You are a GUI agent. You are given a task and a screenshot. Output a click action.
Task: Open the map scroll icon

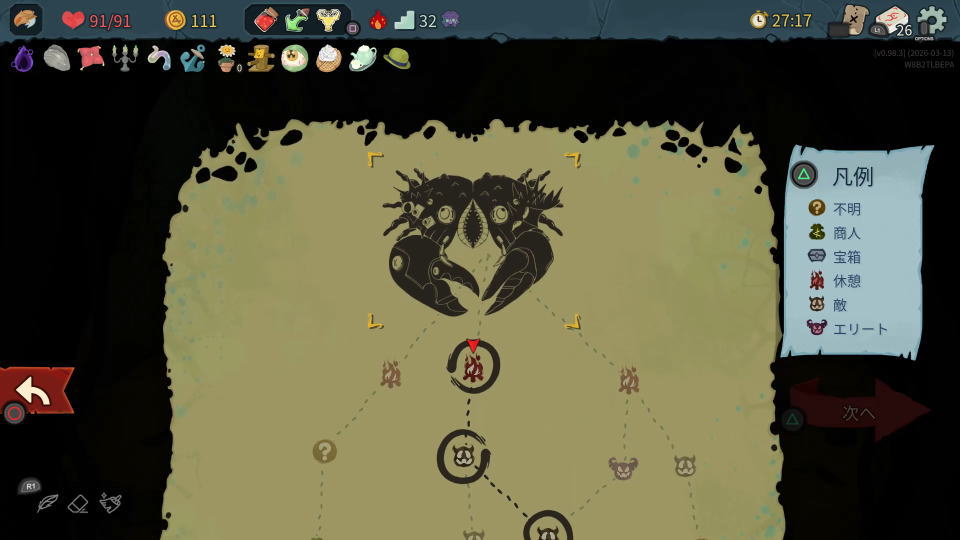tap(853, 20)
